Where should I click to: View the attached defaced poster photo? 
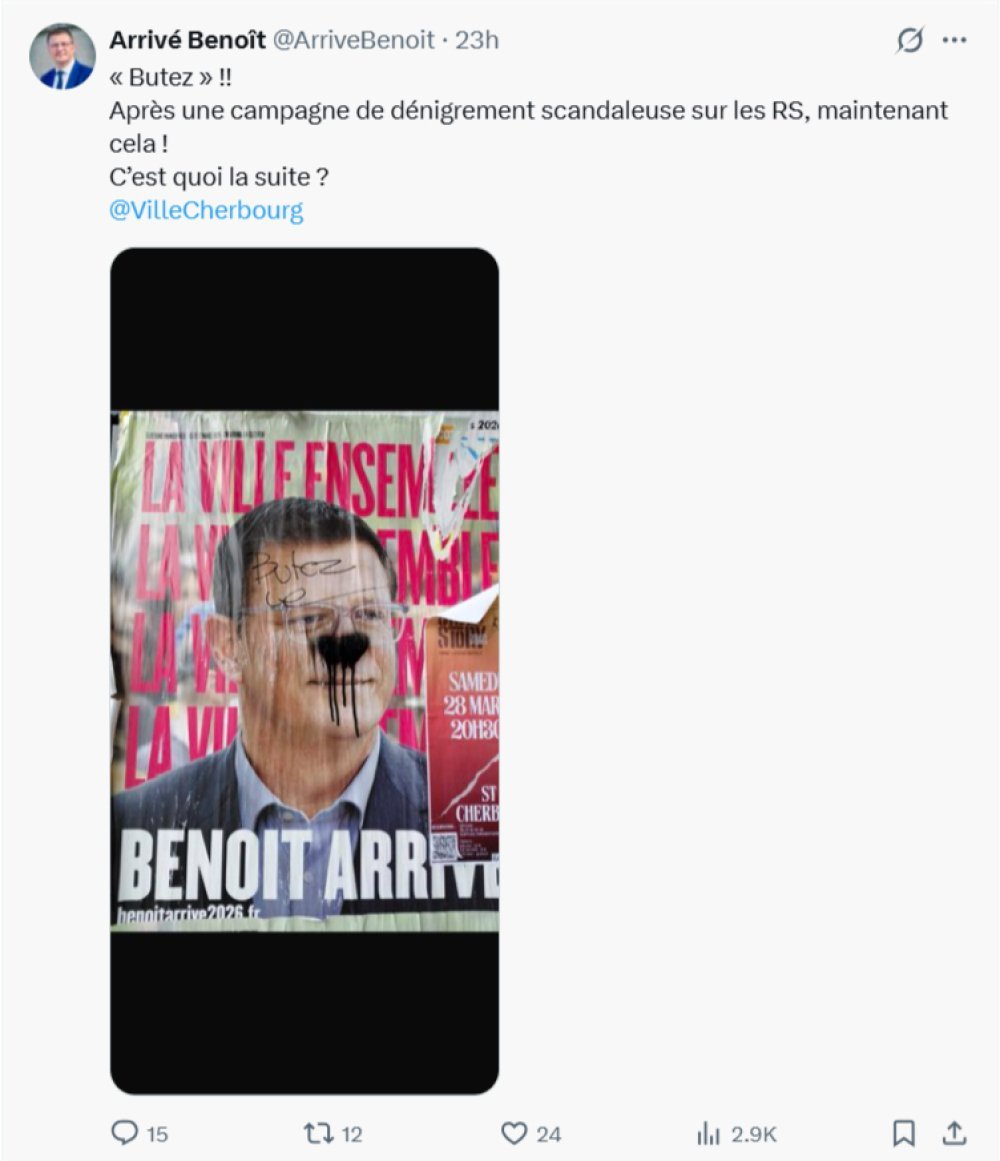coord(304,670)
